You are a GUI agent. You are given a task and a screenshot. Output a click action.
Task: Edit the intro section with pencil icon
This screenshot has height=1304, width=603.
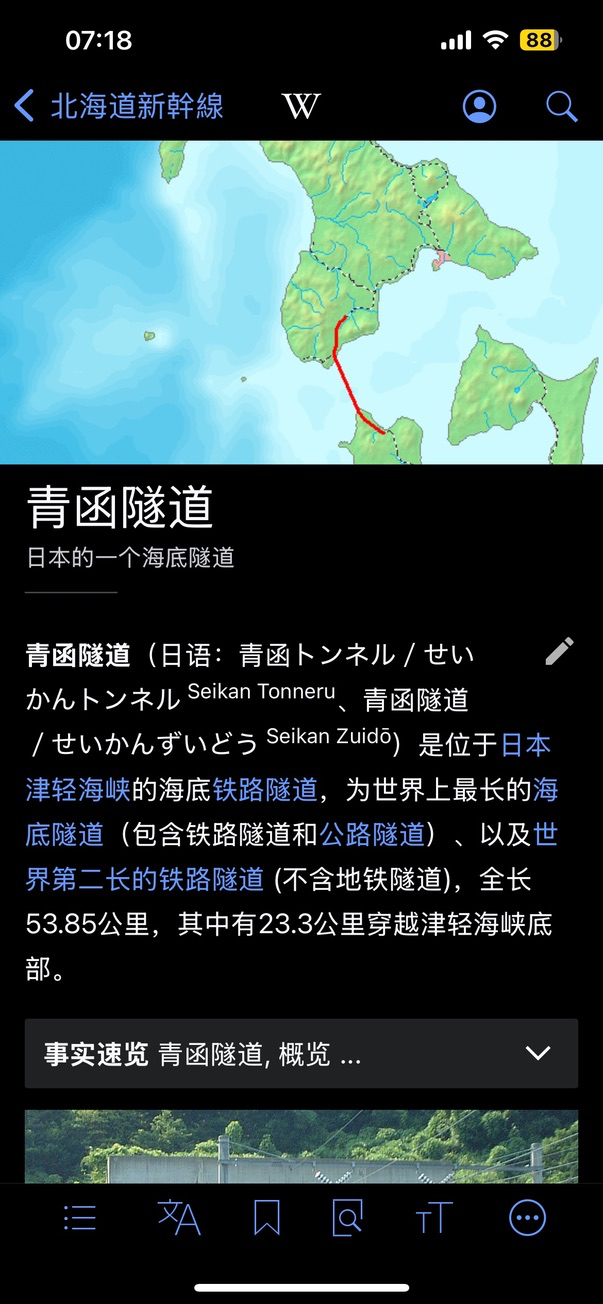point(559,651)
